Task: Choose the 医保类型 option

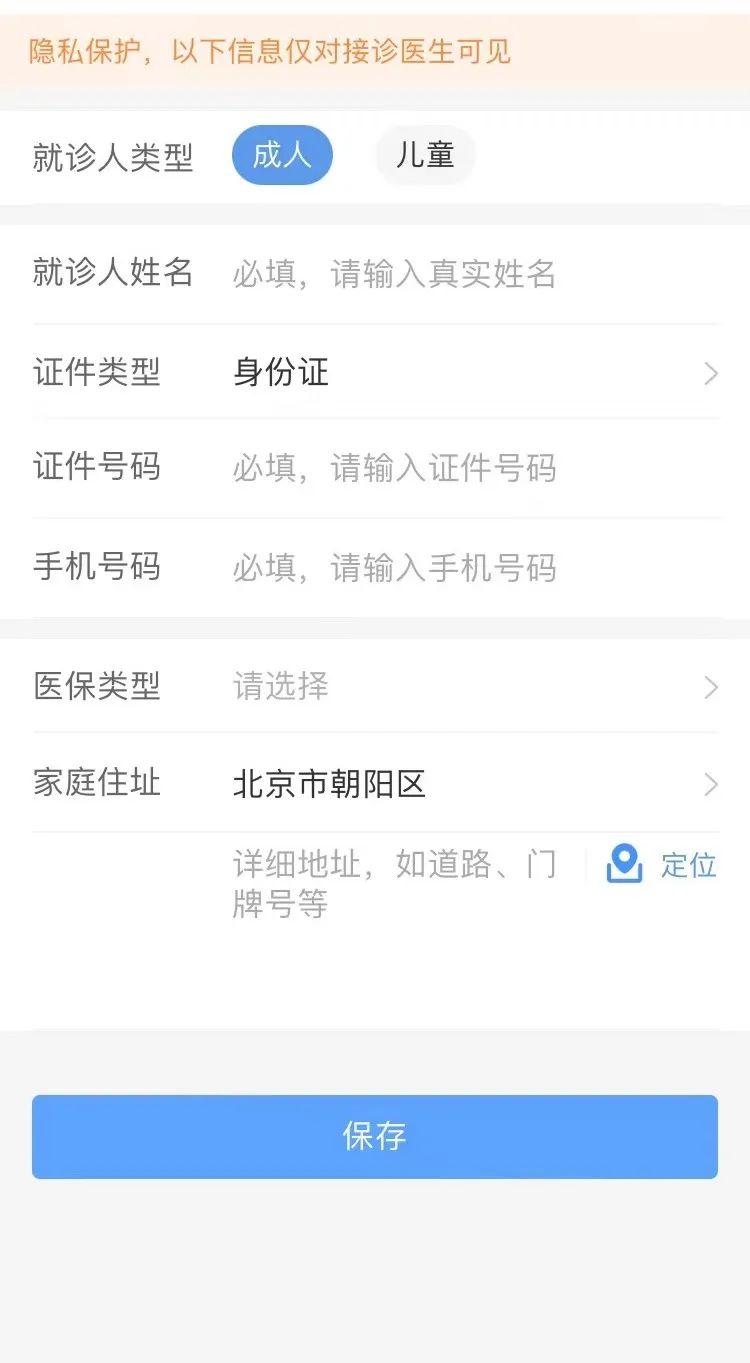Action: 470,687
